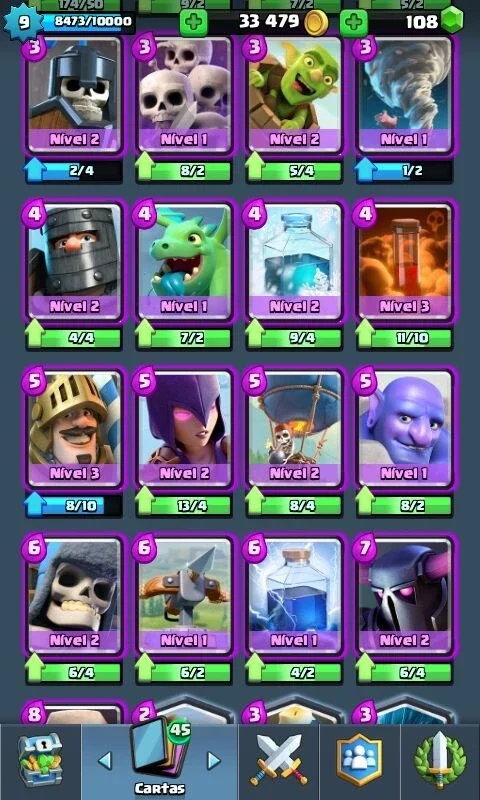This screenshot has height=800, width=480.
Task: Switch to the shop chest tab
Action: click(x=40, y=760)
